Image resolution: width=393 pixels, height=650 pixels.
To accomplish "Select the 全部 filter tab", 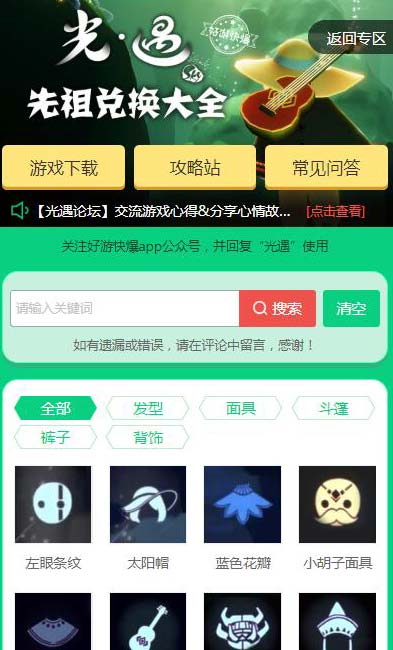I will click(x=56, y=408).
